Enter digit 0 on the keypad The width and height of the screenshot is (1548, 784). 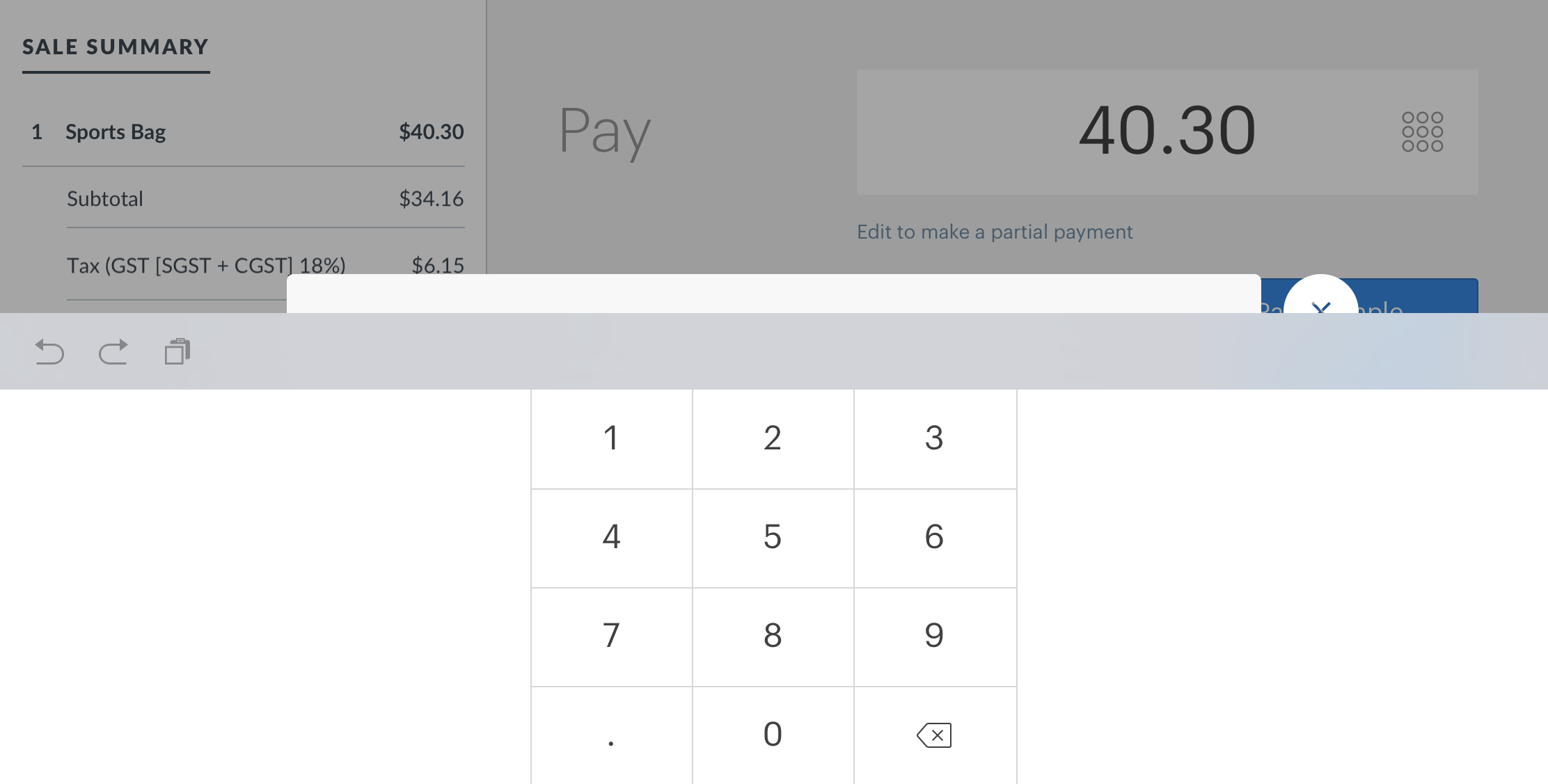773,735
